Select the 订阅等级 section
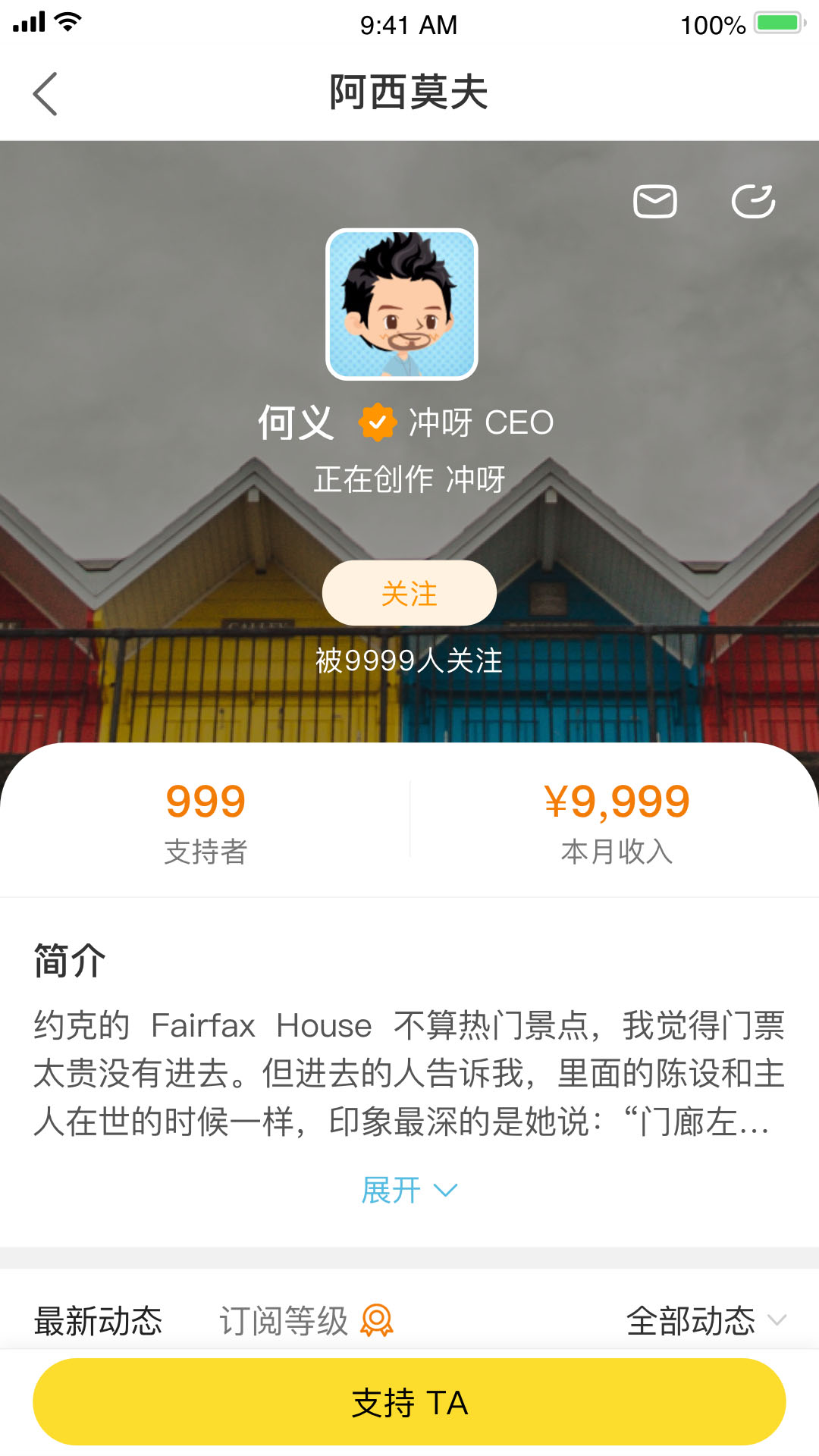Viewport: 819px width, 1456px height. click(x=284, y=1319)
